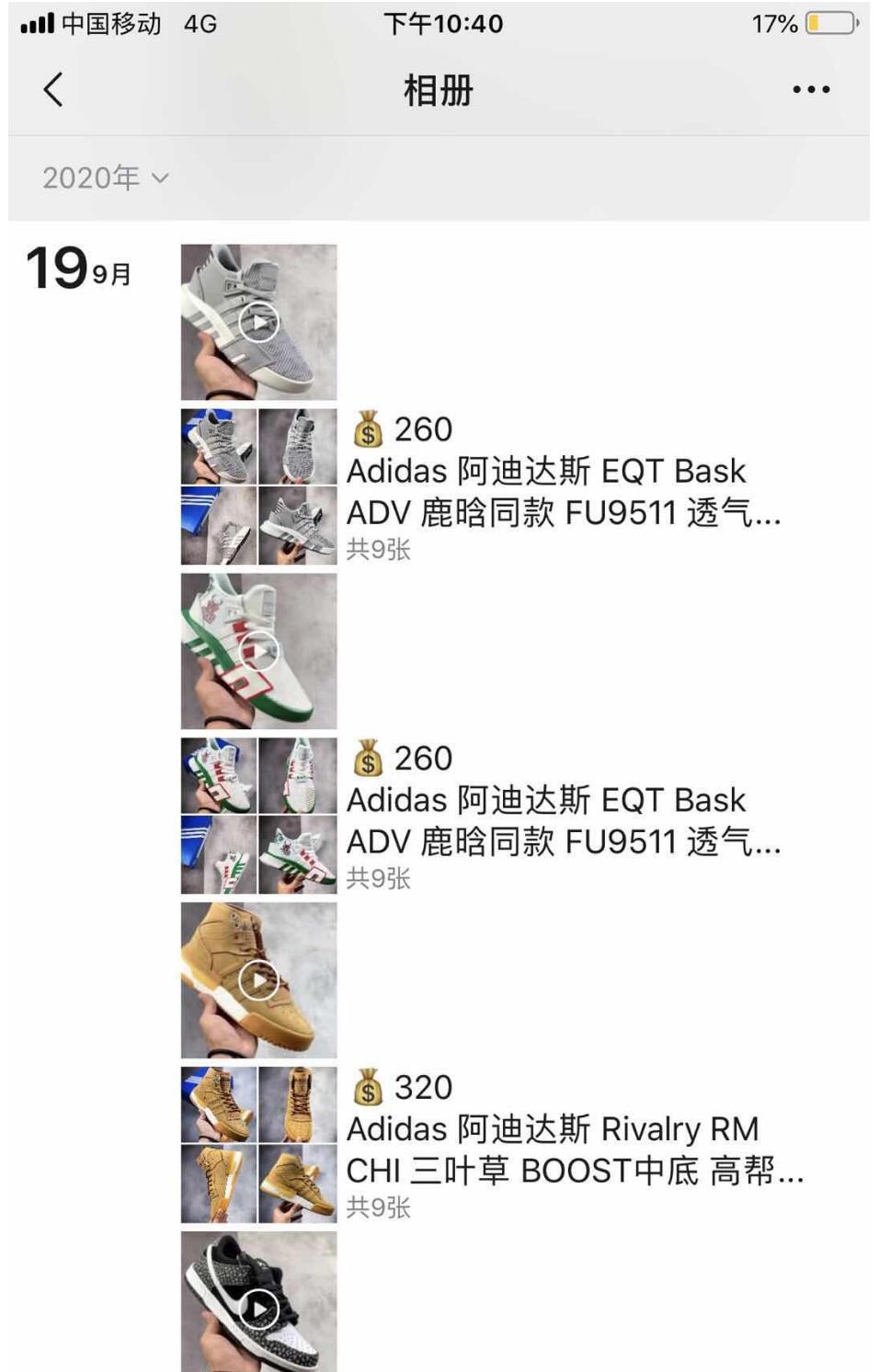
Task: Open the grey EQT Bask ADV photo grid
Action: pyautogui.click(x=258, y=486)
